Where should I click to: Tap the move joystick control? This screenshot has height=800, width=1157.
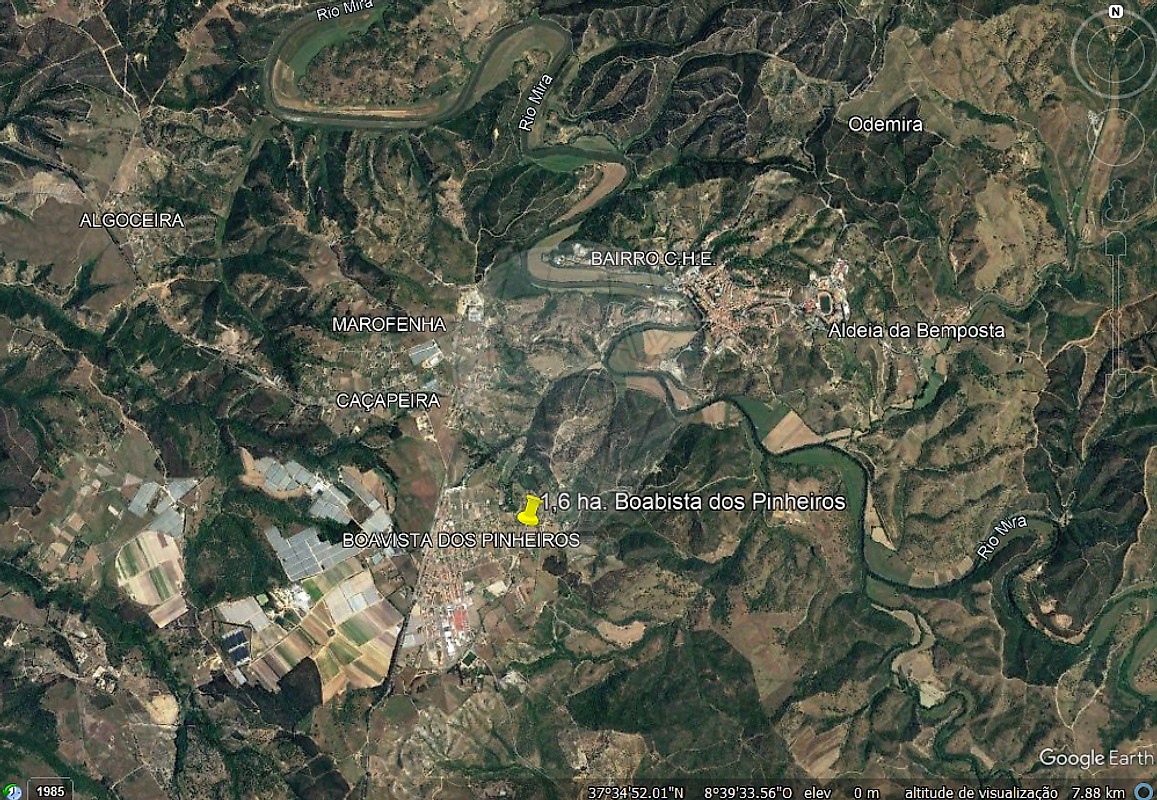click(x=1115, y=137)
